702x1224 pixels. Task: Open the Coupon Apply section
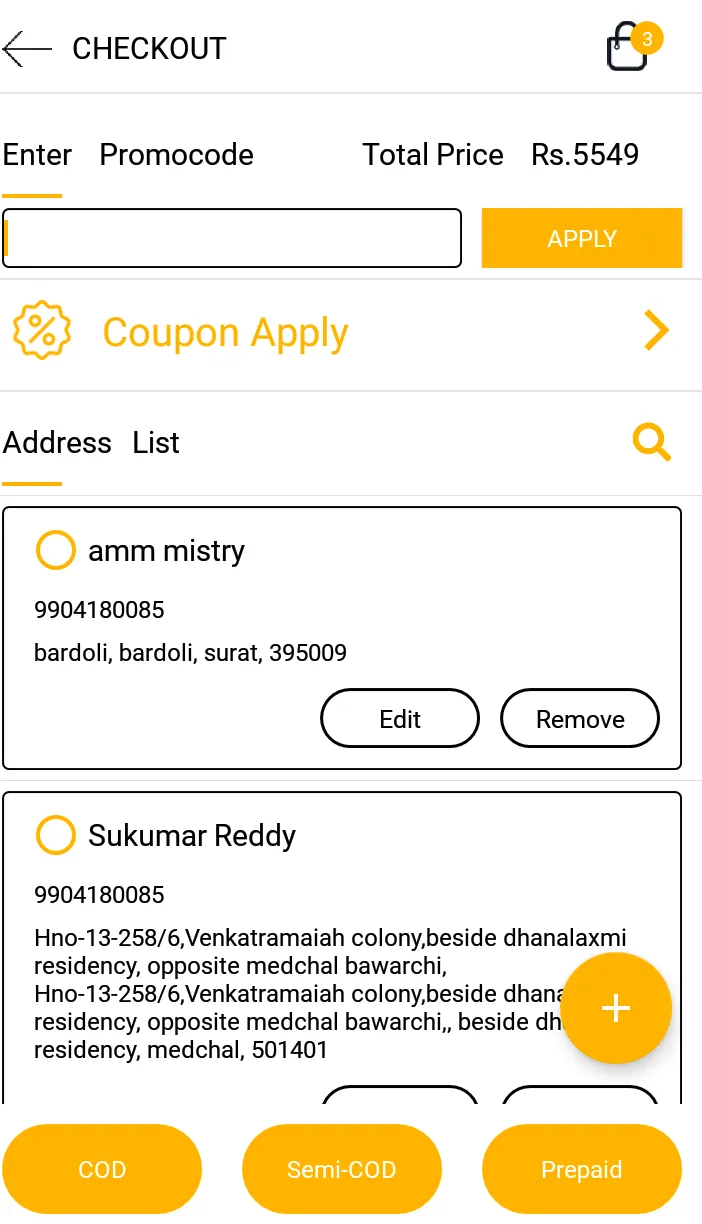(340, 332)
